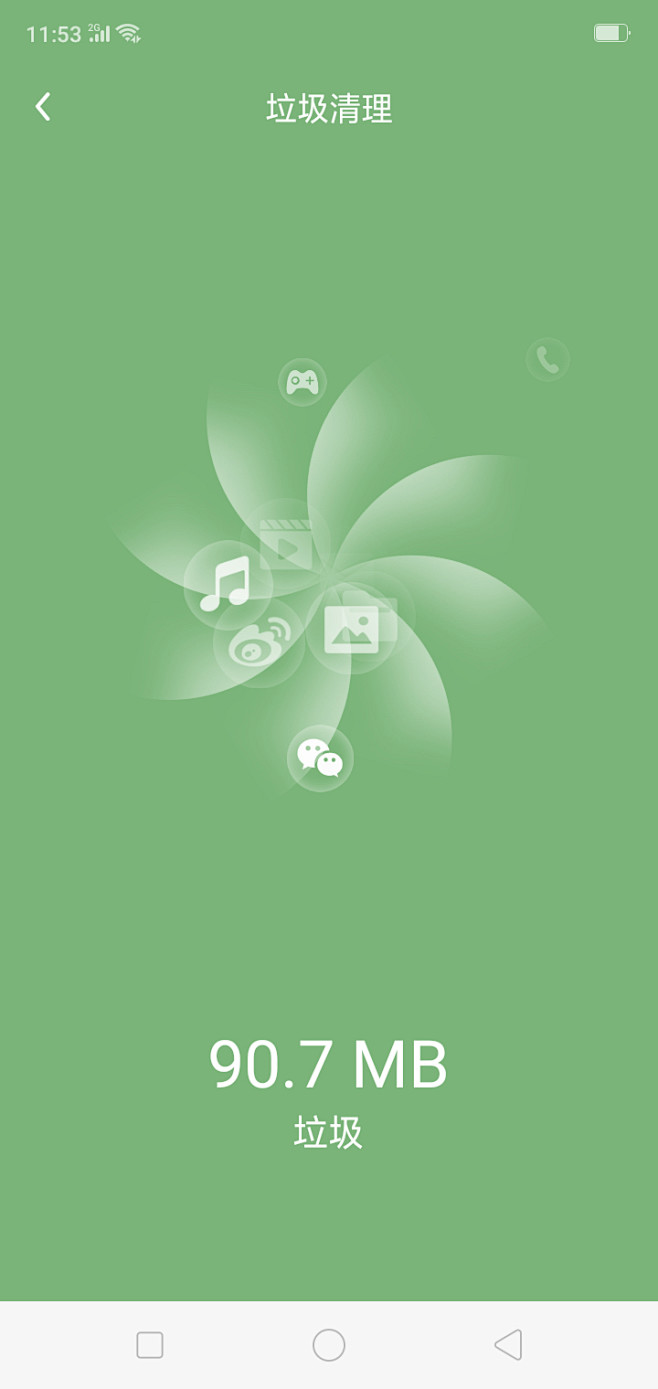Tap the system back triangle
Viewport: 658px width, 1389px height.
[508, 1345]
